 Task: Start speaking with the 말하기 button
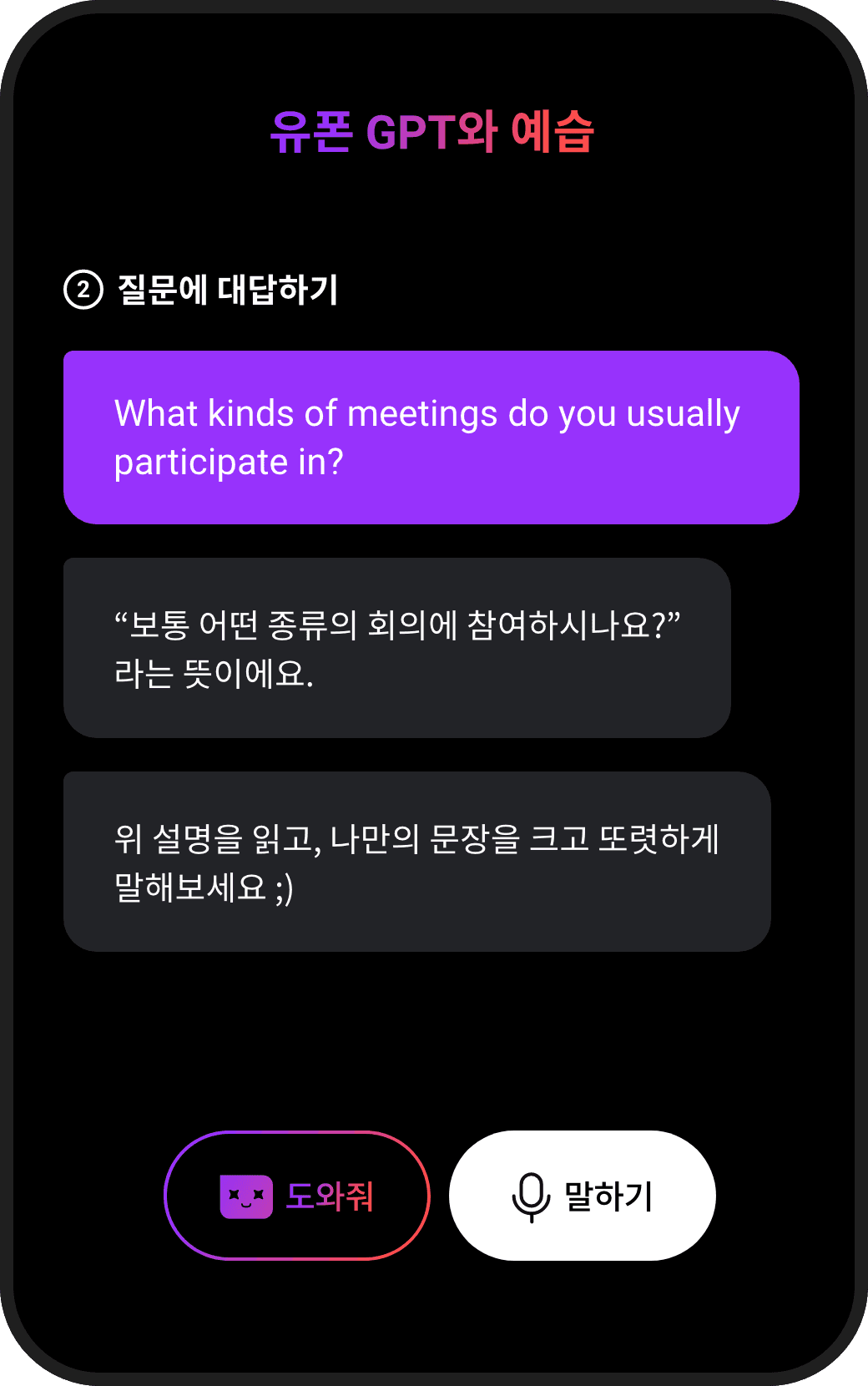click(583, 1196)
